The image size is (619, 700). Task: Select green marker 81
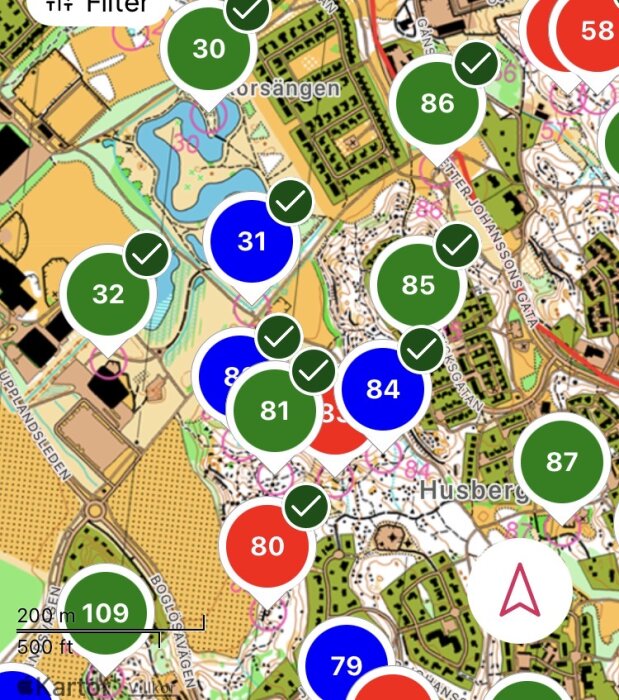tap(274, 410)
